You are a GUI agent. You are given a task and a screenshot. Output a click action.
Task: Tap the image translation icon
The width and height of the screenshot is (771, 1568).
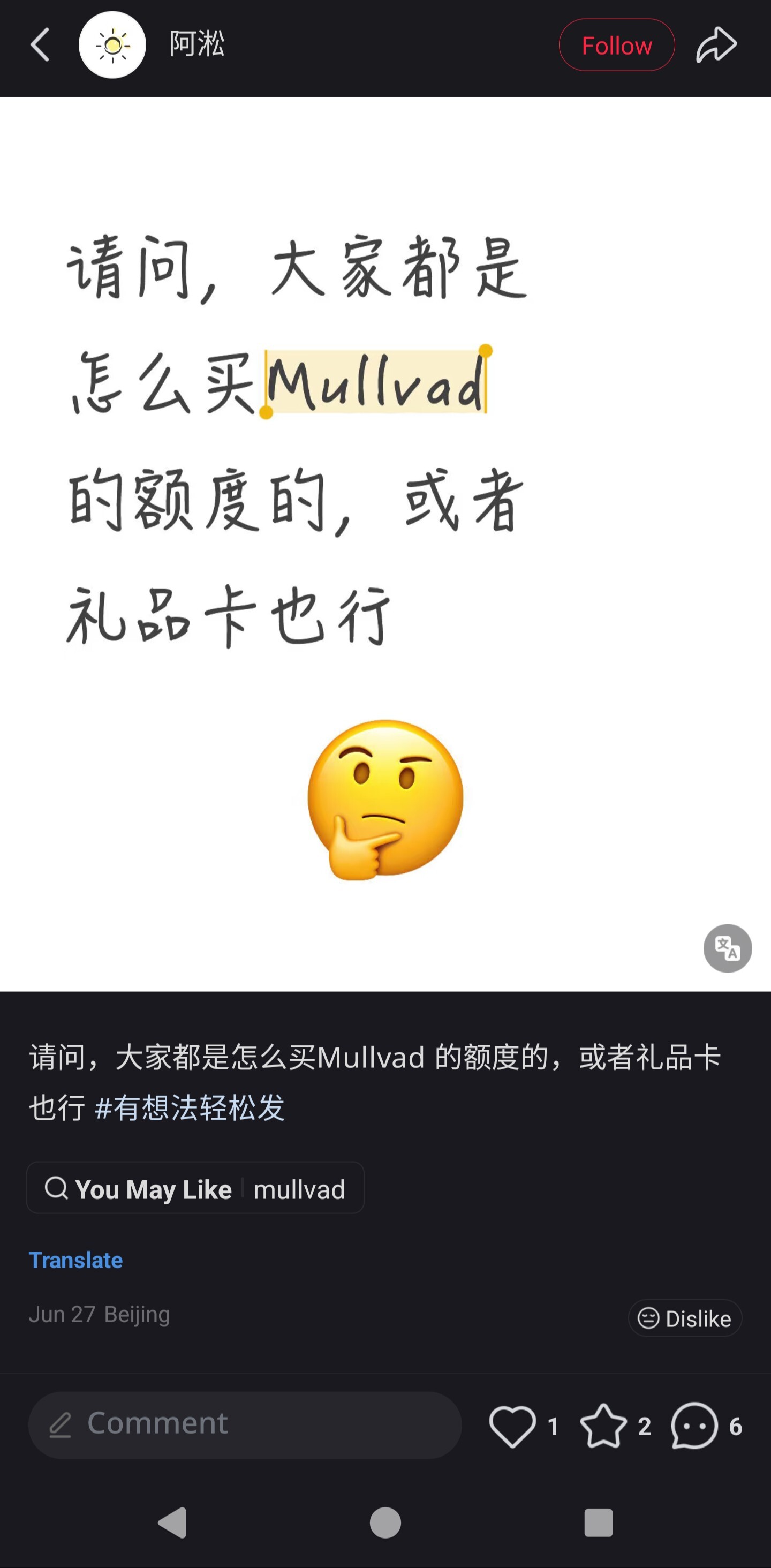(727, 948)
